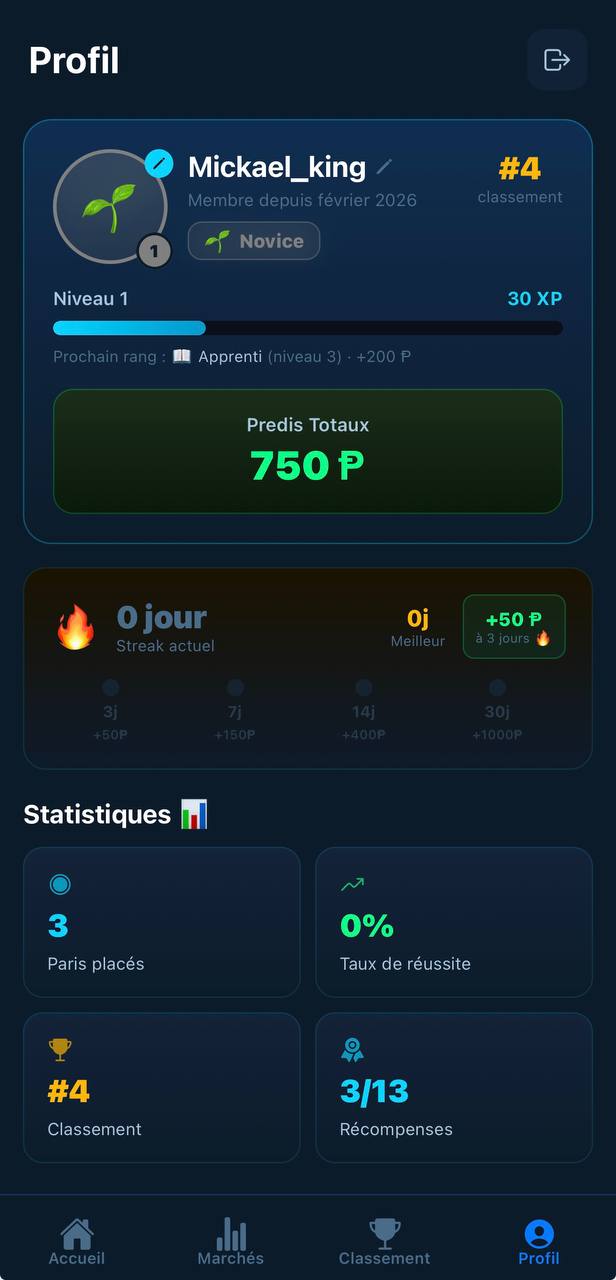Open the Classement tab
This screenshot has width=616, height=1280.
(x=384, y=1241)
